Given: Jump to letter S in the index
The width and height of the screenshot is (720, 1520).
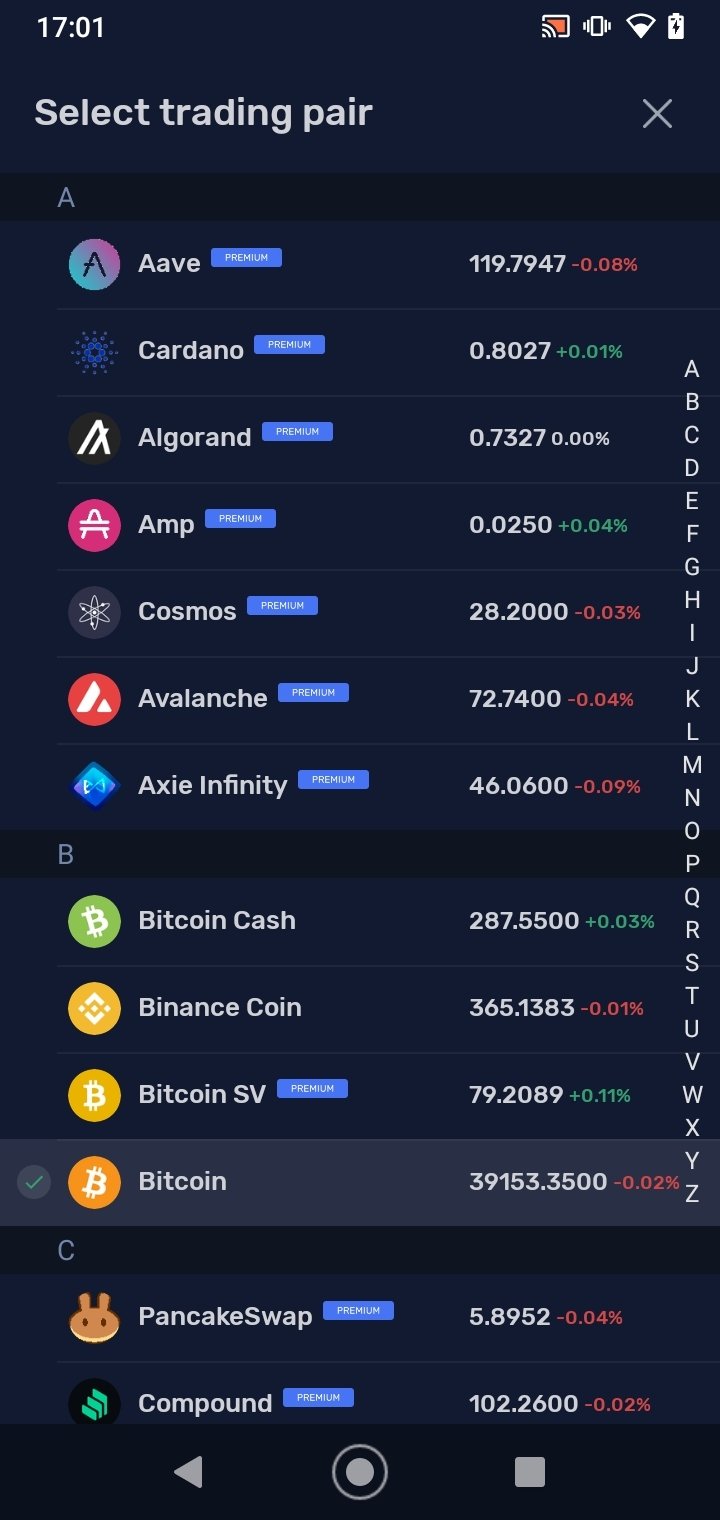Looking at the screenshot, I should click(692, 963).
